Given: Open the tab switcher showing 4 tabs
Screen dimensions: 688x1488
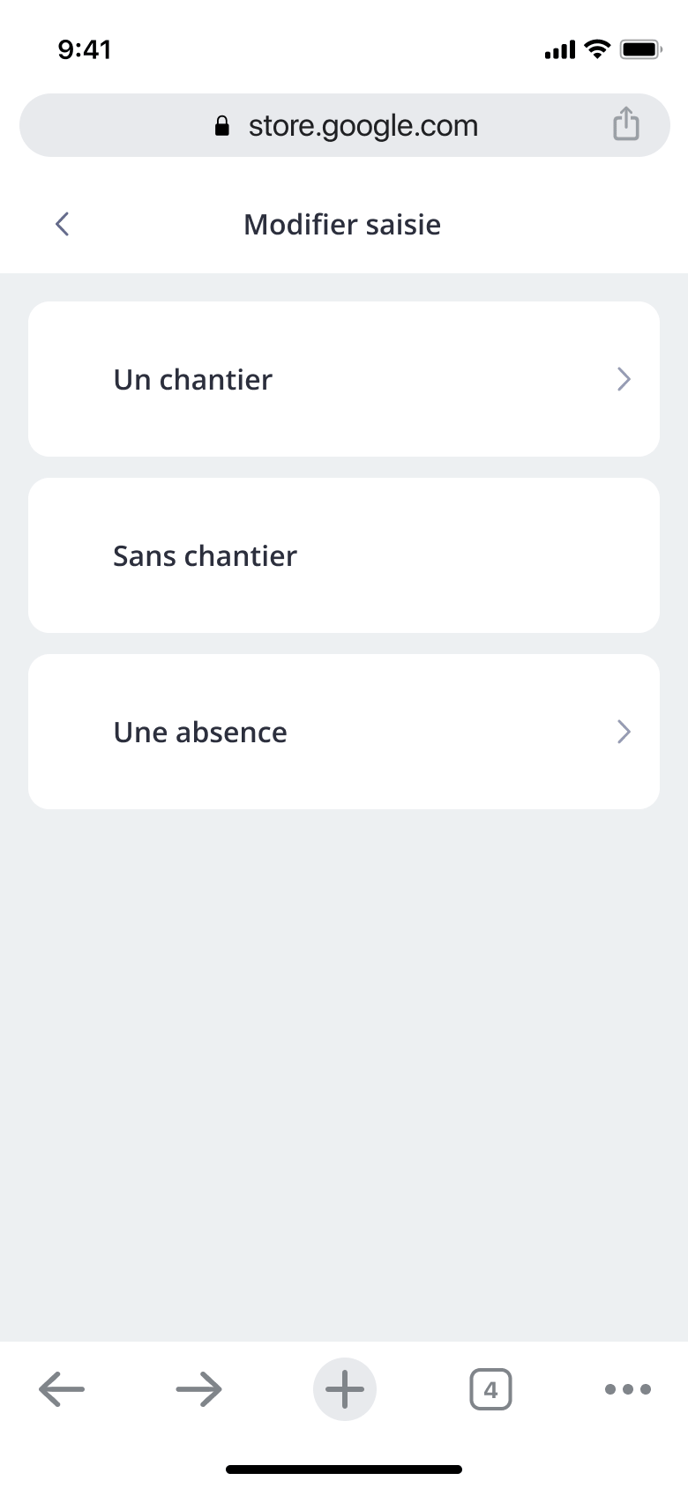Looking at the screenshot, I should (x=490, y=1389).
